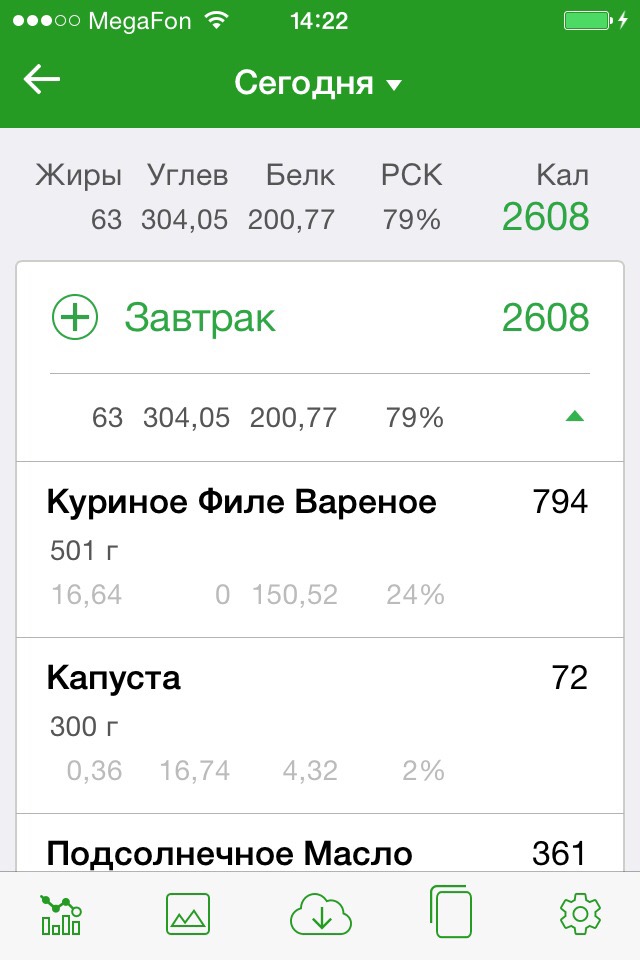Screen dimensions: 640x960
Task: Open settings via the gear icon
Action: coord(580,914)
